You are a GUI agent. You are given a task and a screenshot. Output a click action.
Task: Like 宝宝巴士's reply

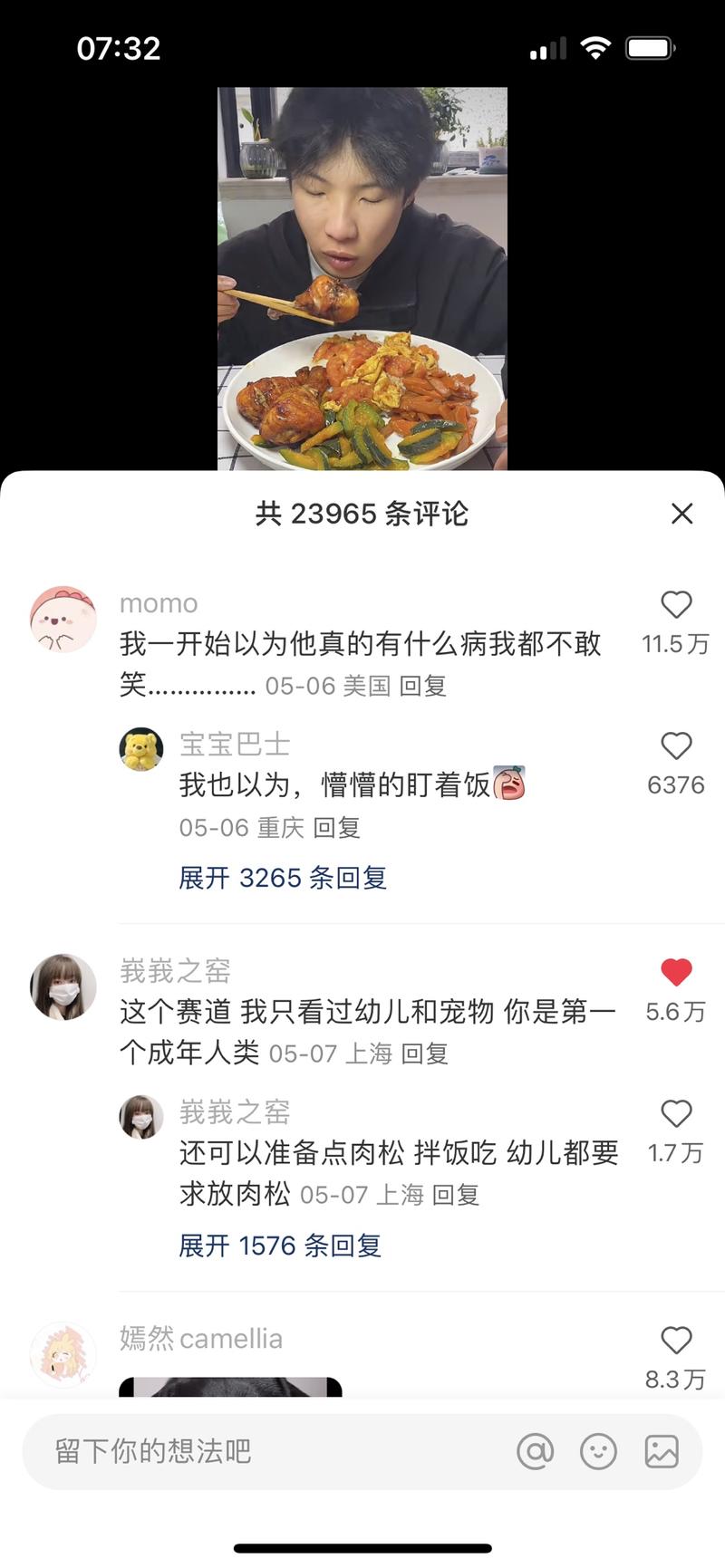pos(676,746)
